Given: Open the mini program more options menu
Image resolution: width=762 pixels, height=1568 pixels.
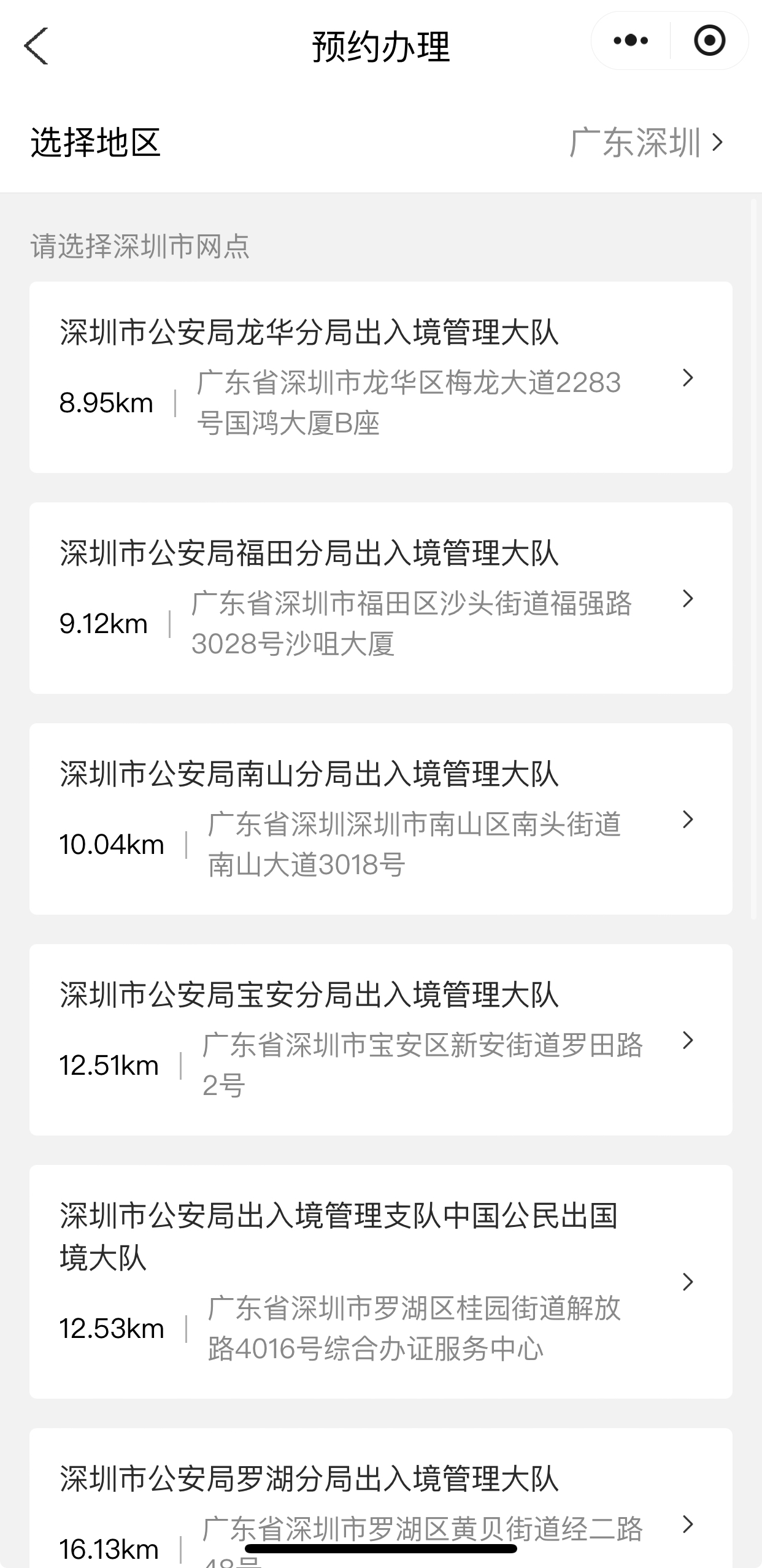Looking at the screenshot, I should pyautogui.click(x=631, y=41).
